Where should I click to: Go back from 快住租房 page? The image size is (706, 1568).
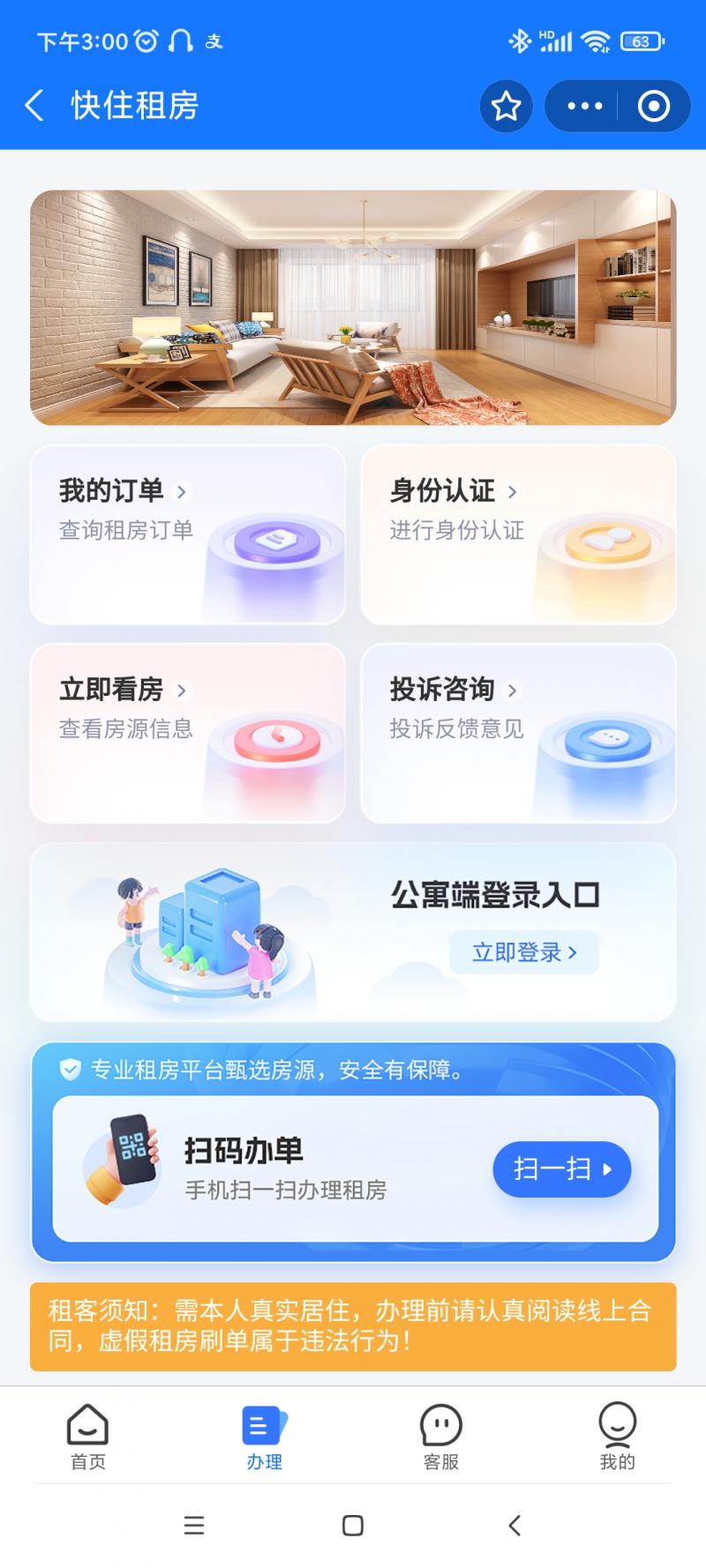point(34,106)
